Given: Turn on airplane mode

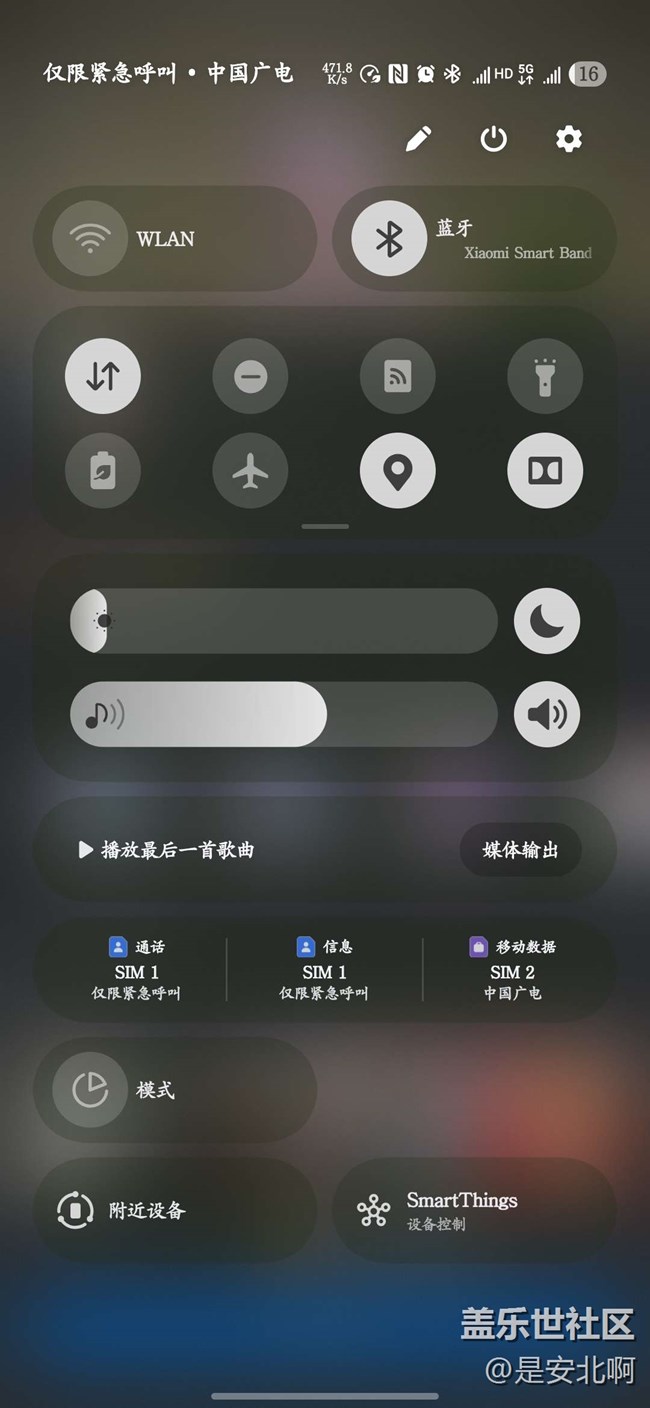Looking at the screenshot, I should [x=250, y=470].
